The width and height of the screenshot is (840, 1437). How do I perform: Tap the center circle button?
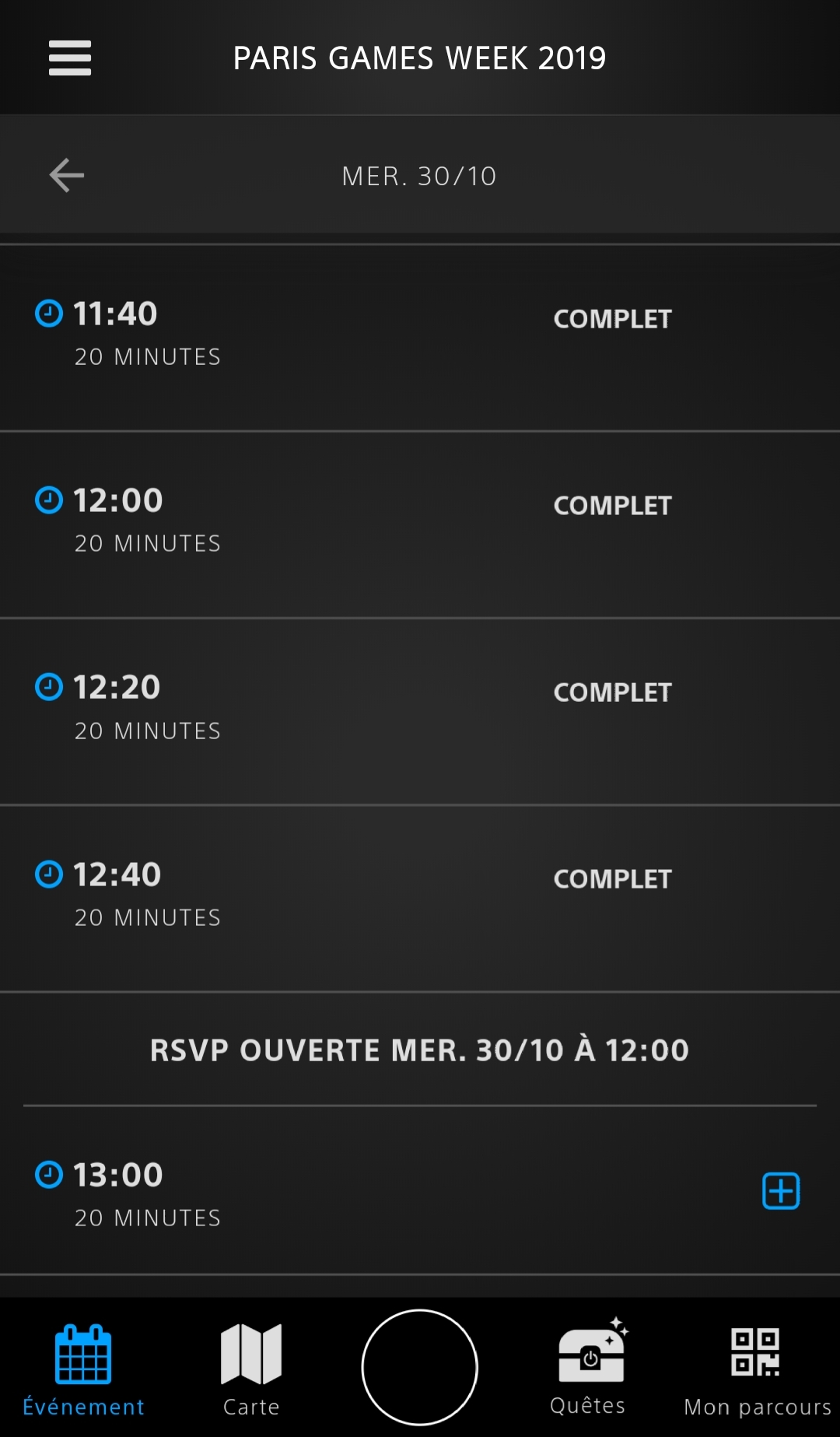pos(420,1367)
